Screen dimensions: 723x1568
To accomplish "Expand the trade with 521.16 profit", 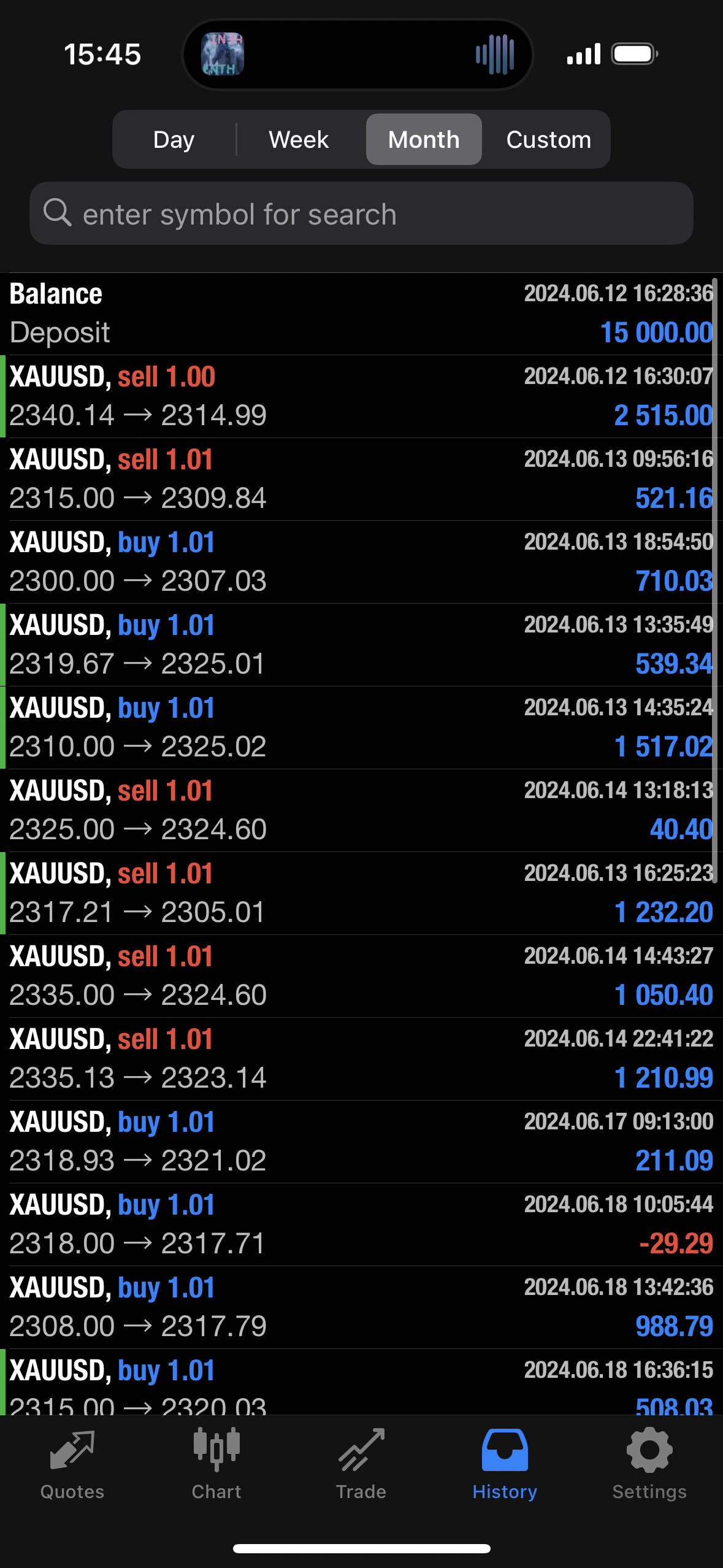I will tap(361, 479).
